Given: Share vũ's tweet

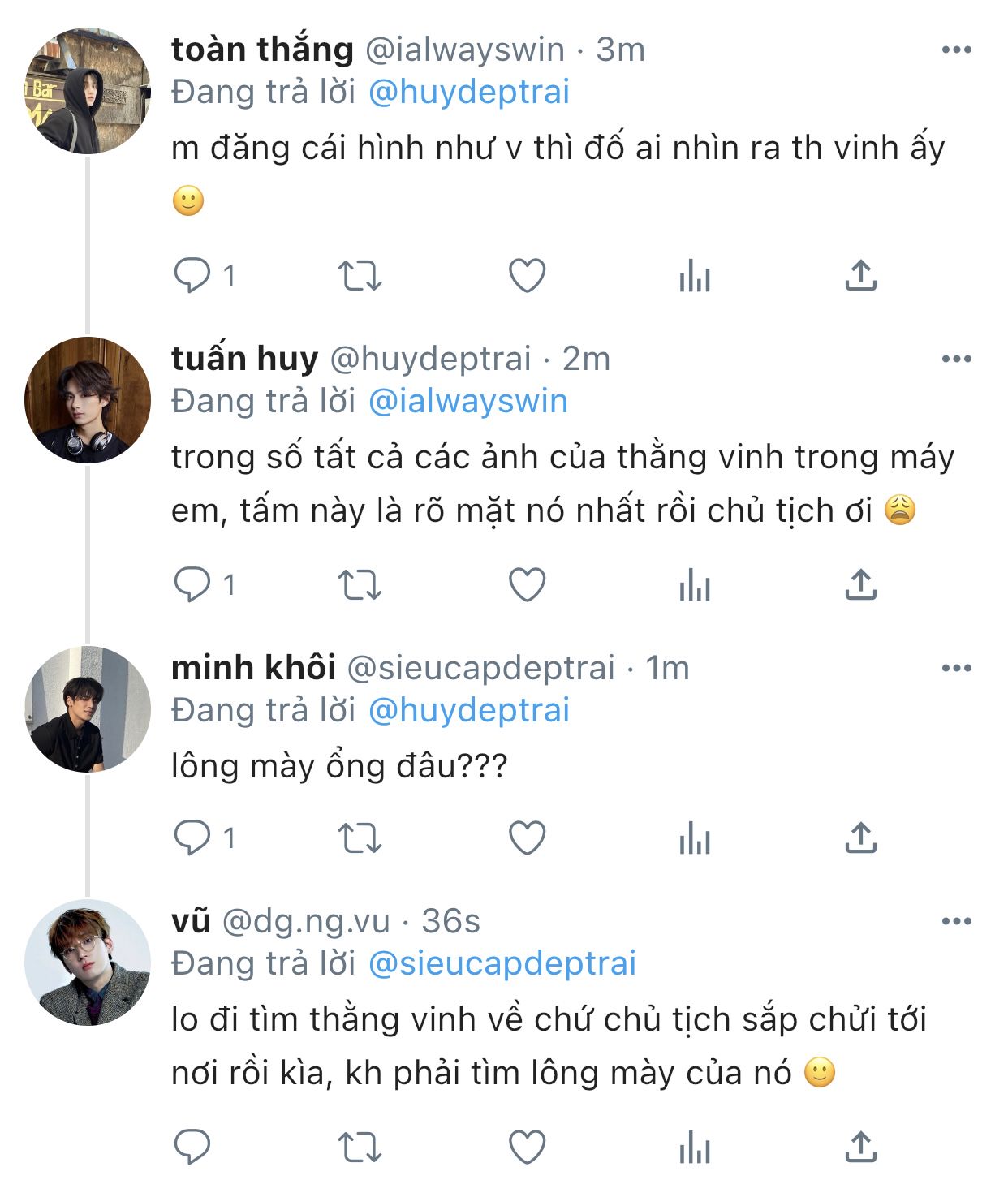Looking at the screenshot, I should click(x=860, y=1148).
